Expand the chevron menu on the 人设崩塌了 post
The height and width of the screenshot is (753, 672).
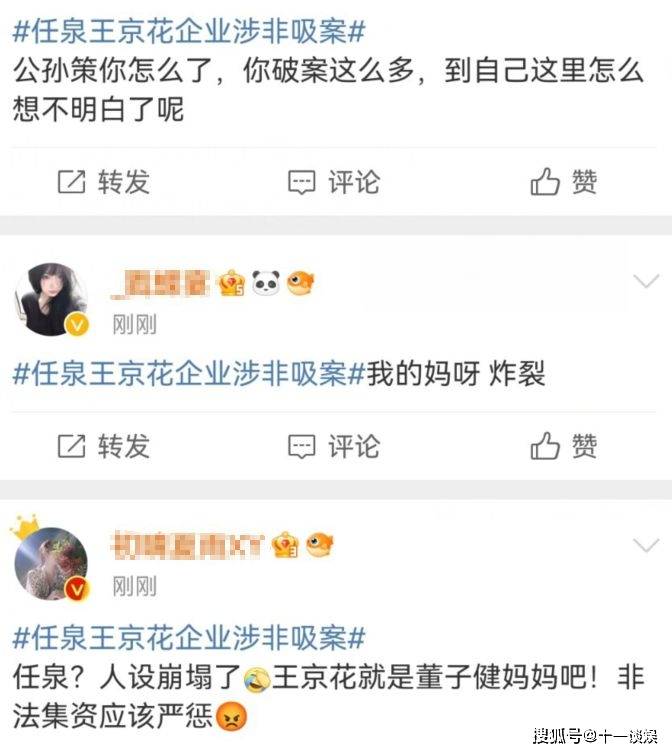[646, 545]
